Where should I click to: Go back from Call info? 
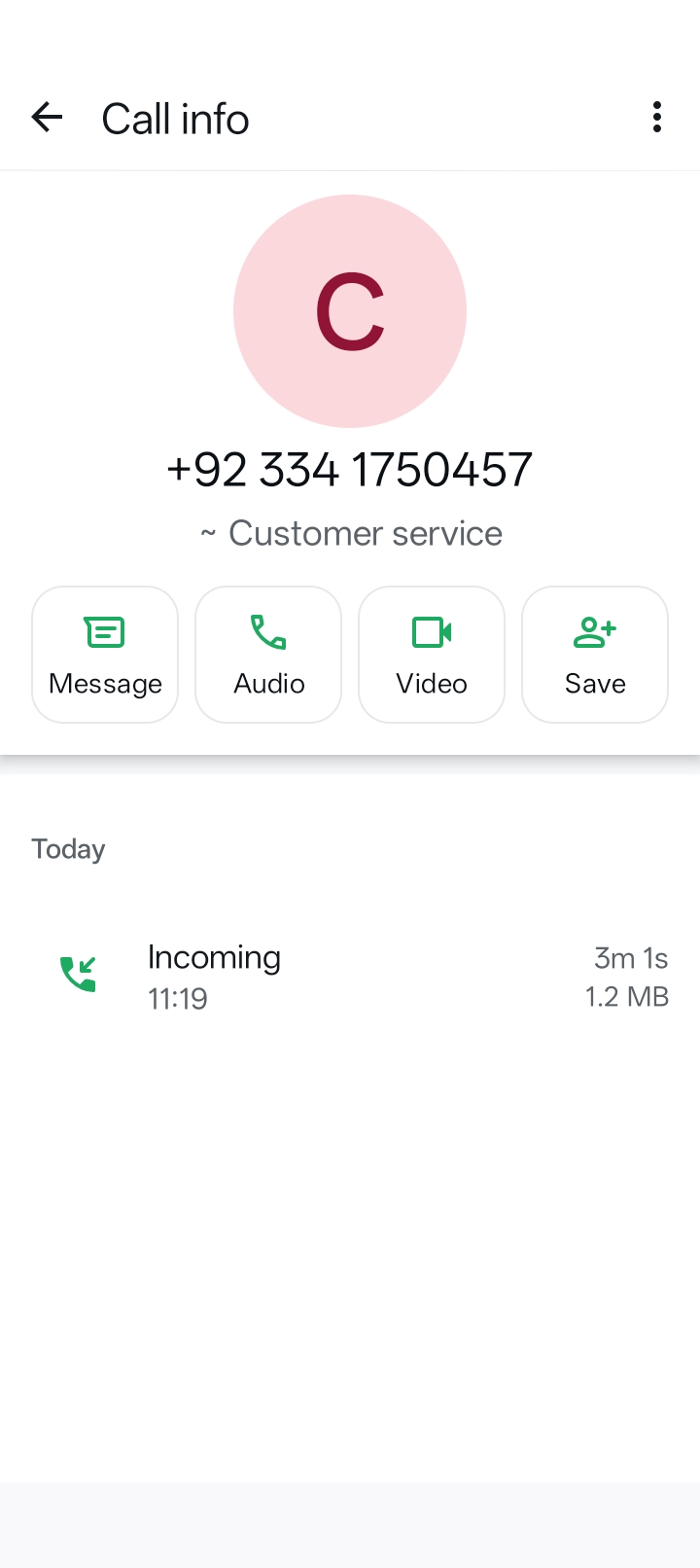(47, 118)
